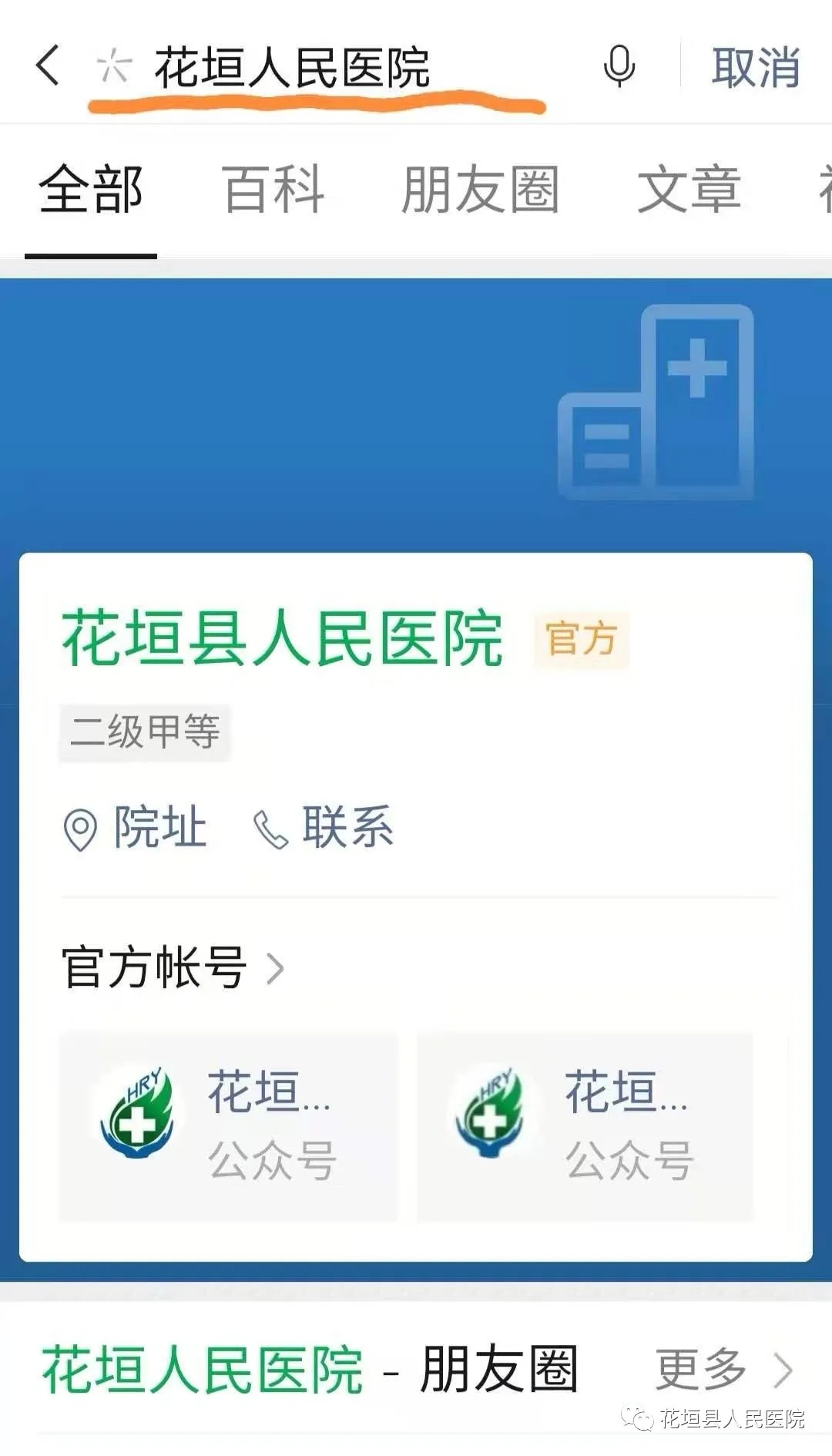Switch to the 文章 tab

point(689,190)
